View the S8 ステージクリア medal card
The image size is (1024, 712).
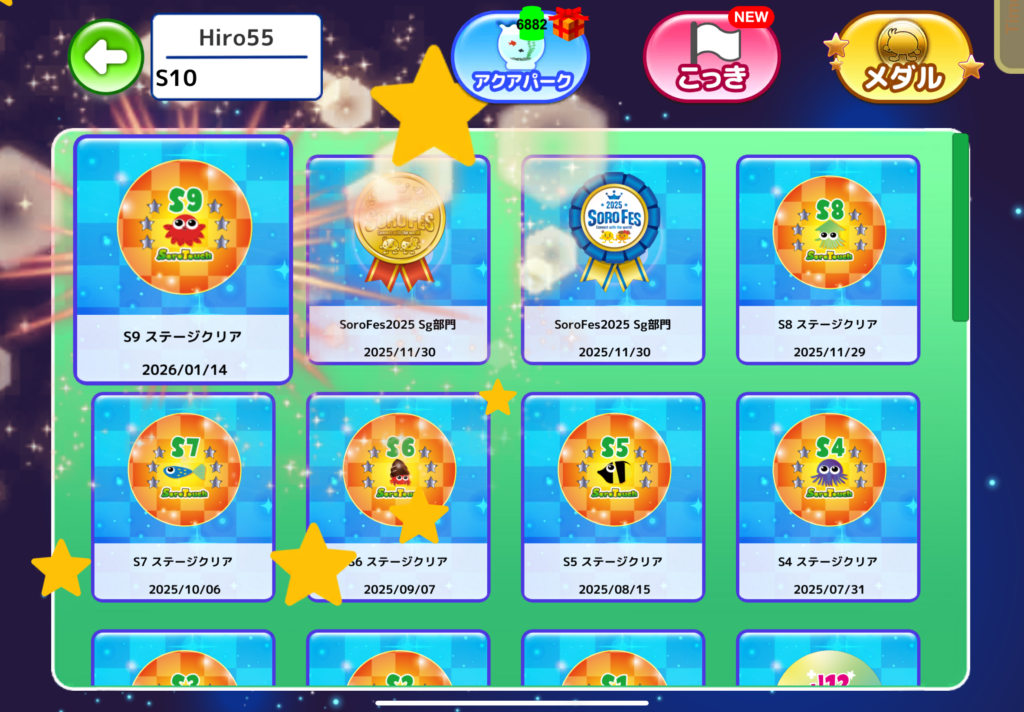(828, 260)
